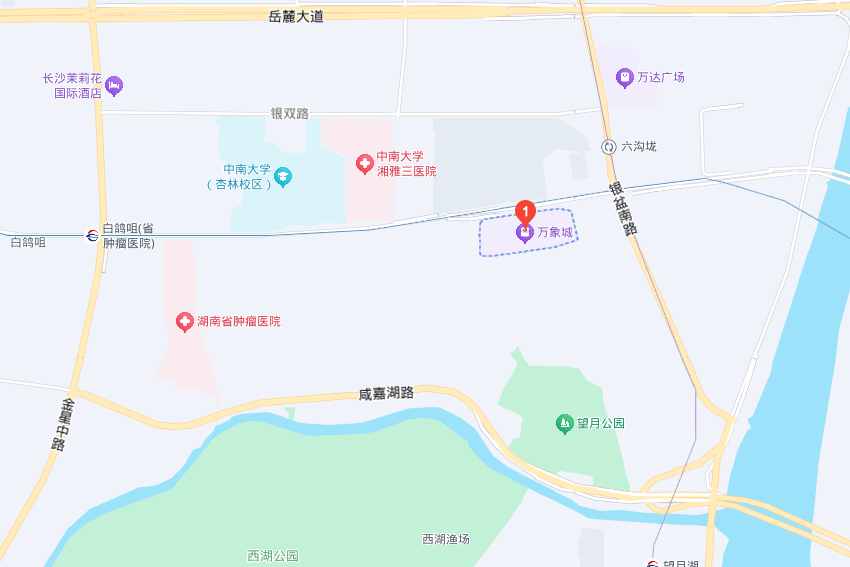Tap the red marker 1 at 万象城

[x=525, y=212]
